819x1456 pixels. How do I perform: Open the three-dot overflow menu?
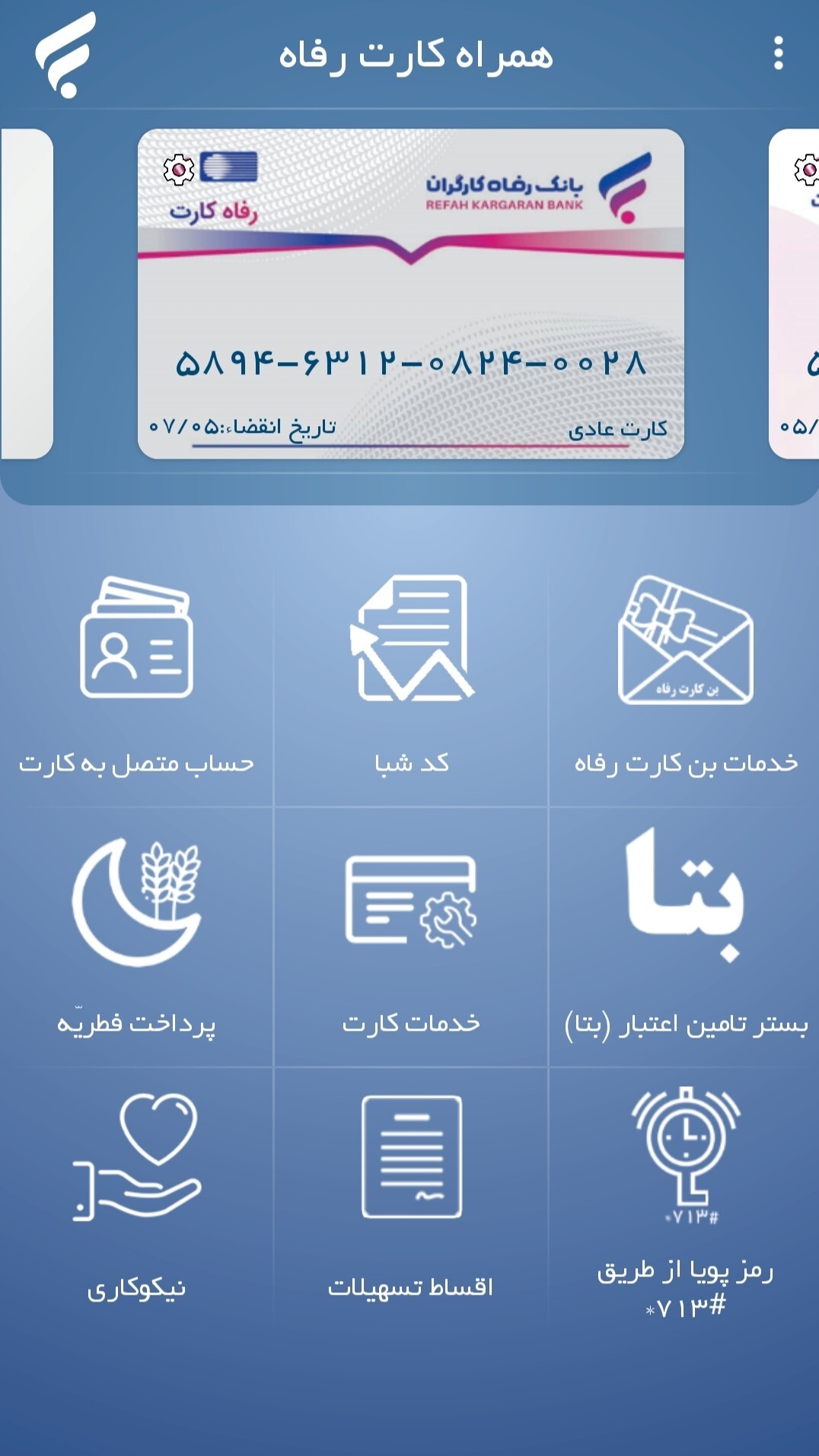pos(778,53)
